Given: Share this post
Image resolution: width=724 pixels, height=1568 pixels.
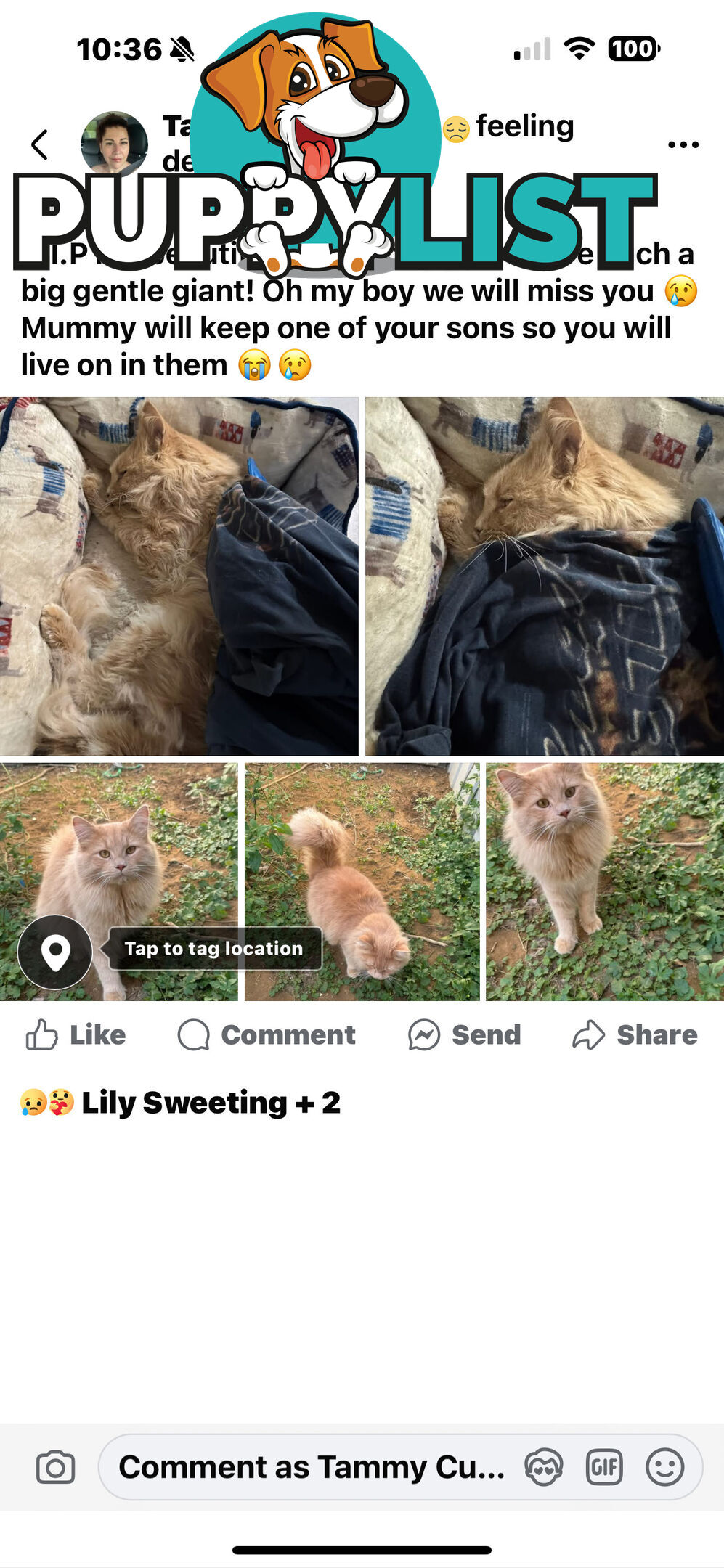Looking at the screenshot, I should (634, 1034).
